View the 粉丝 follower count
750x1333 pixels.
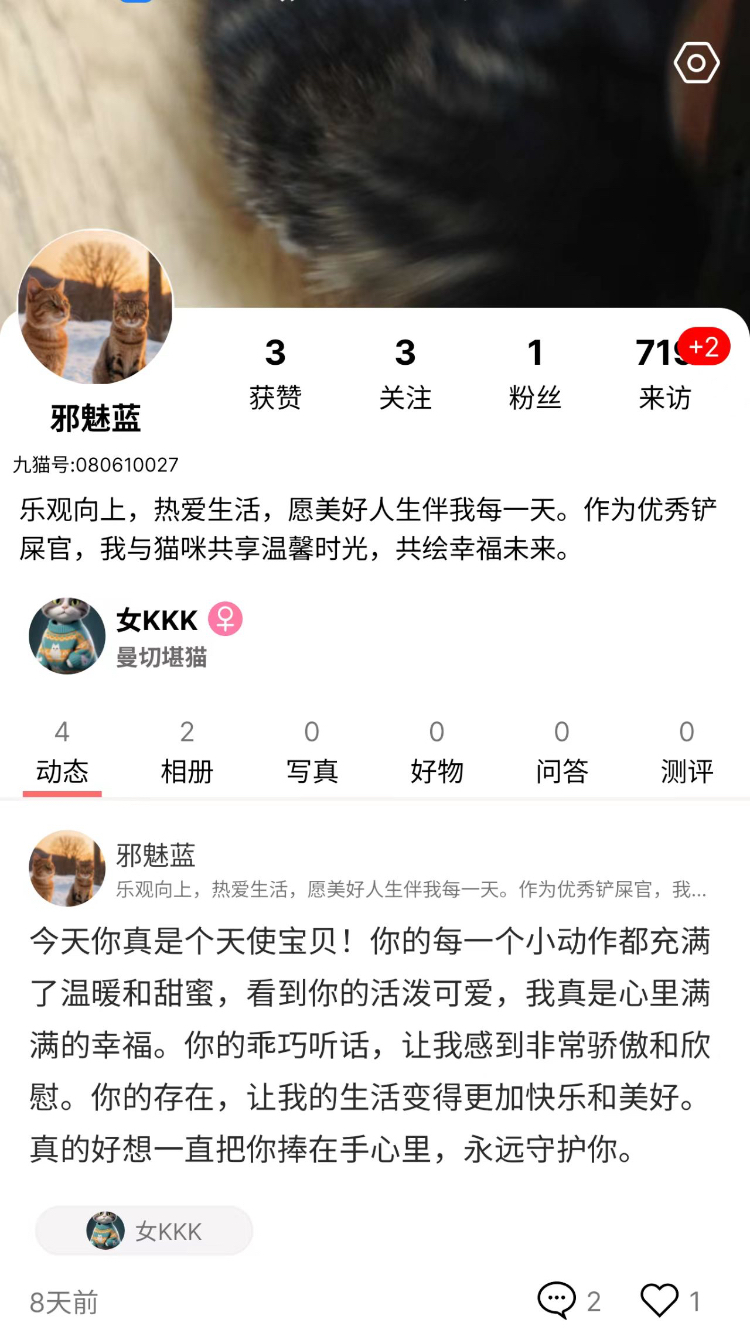536,375
